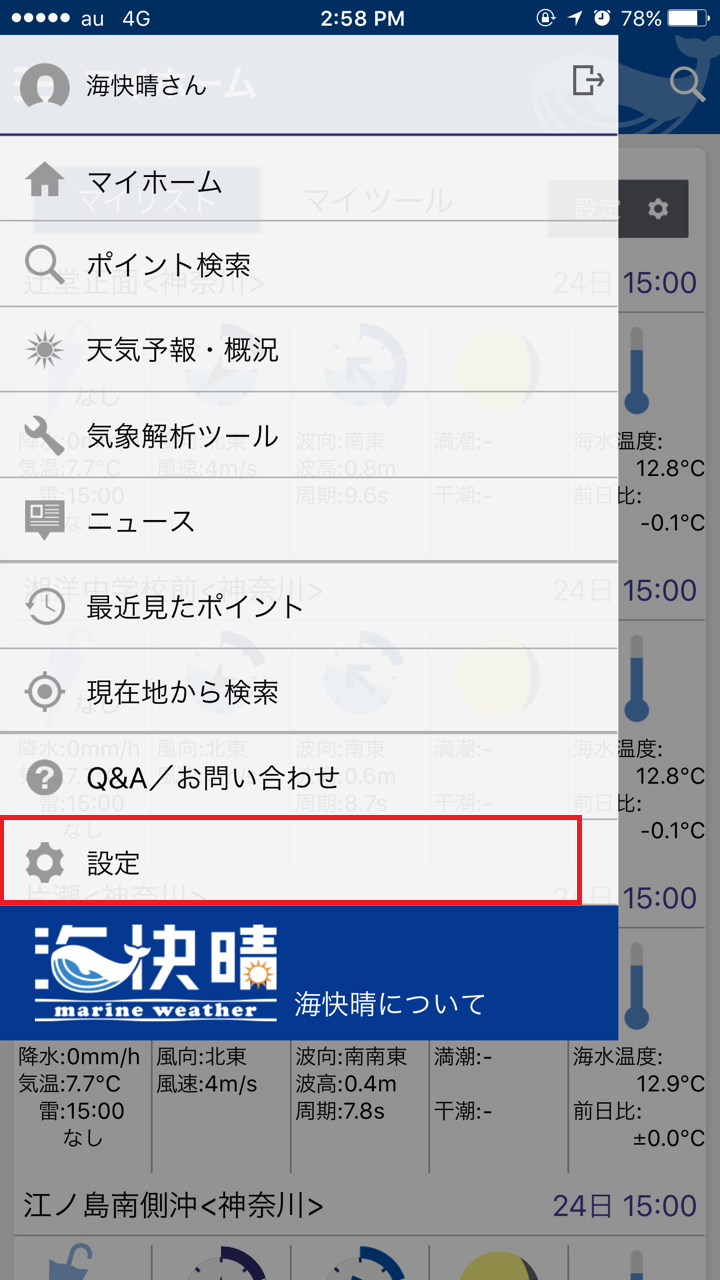The width and height of the screenshot is (720, 1280).
Task: Open 海快晴について banner
Action: [x=309, y=973]
